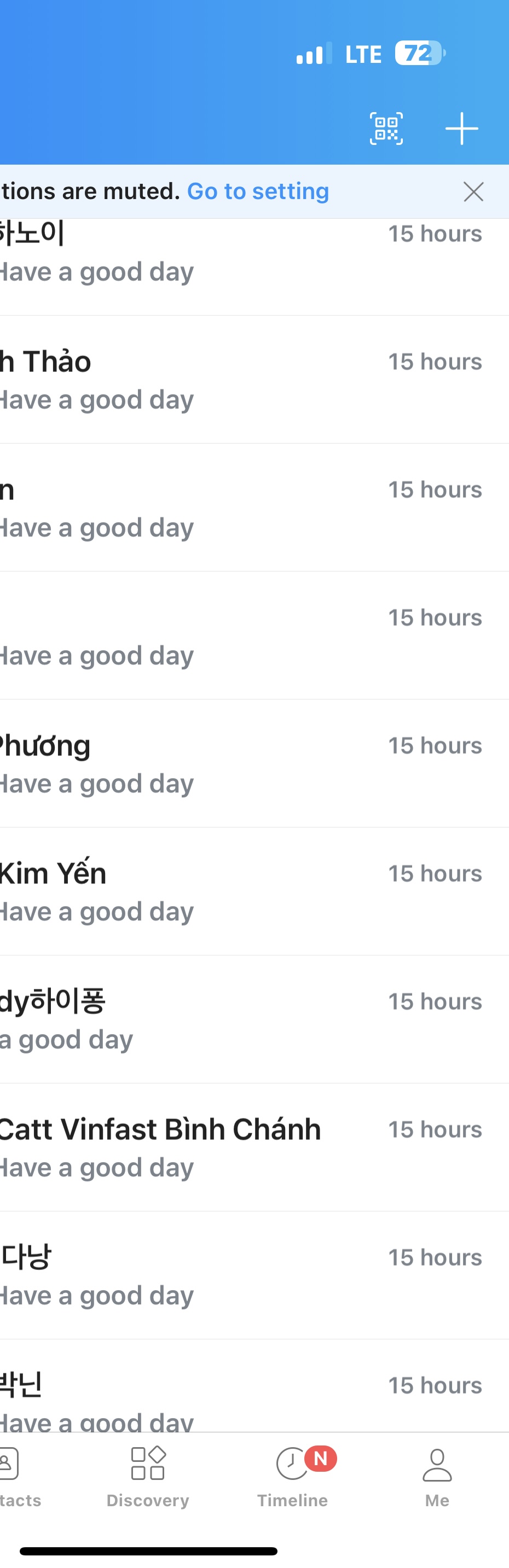The height and width of the screenshot is (1568, 509).
Task: Open the chat ending with 다낭
Action: [244, 1275]
